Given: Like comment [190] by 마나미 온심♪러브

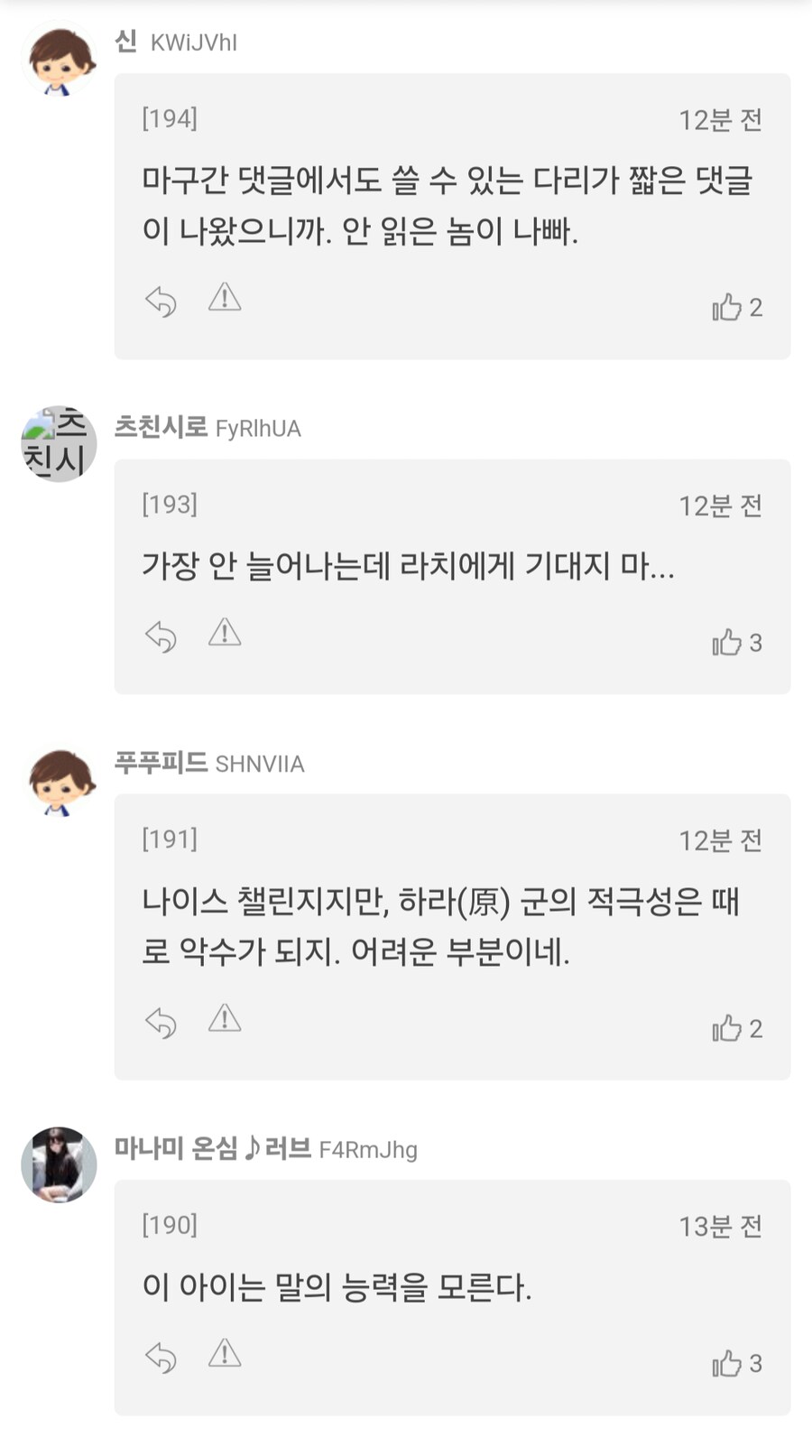Looking at the screenshot, I should pyautogui.click(x=727, y=1363).
